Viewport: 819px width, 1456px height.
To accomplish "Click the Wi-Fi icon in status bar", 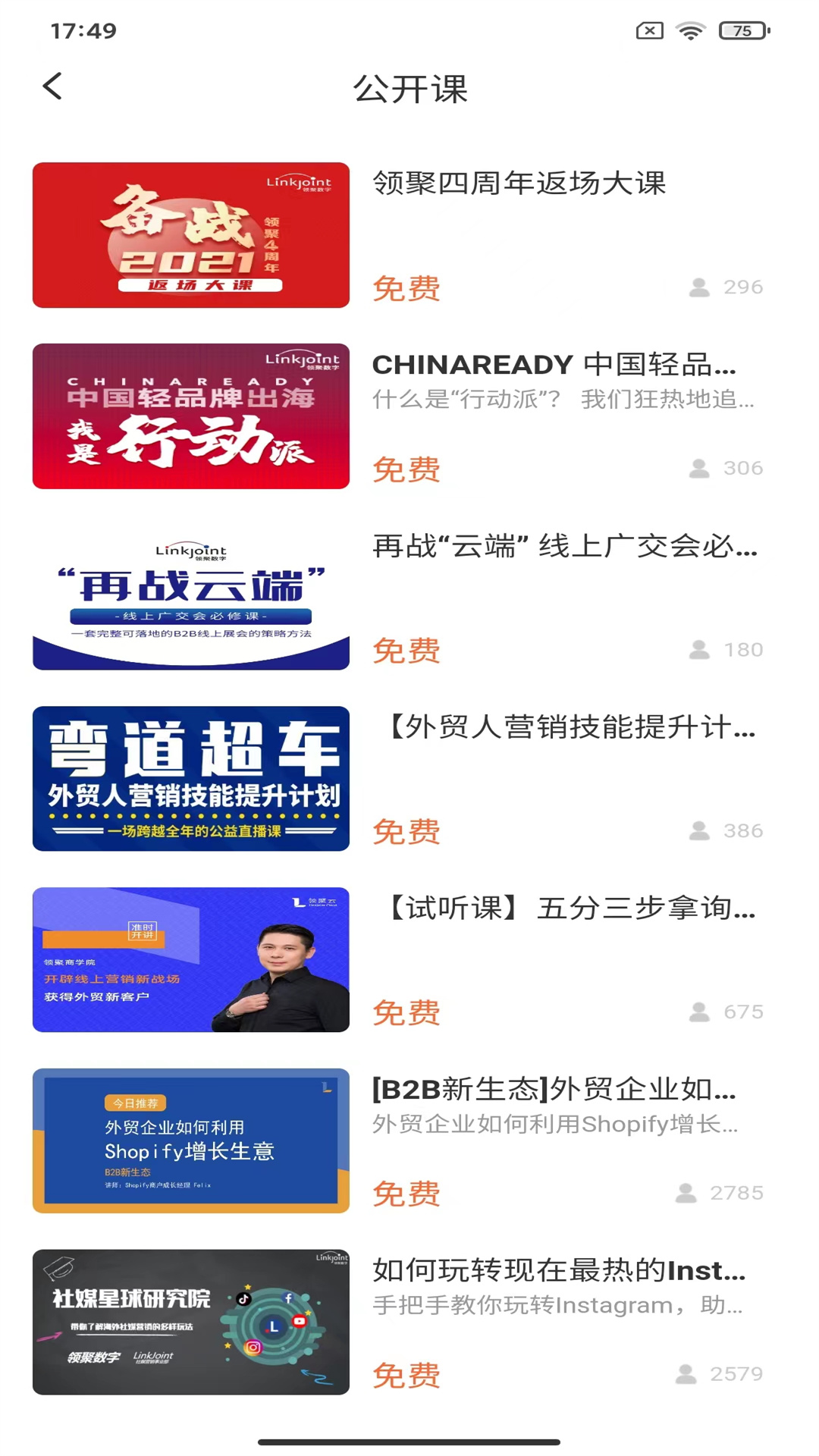I will tap(691, 31).
